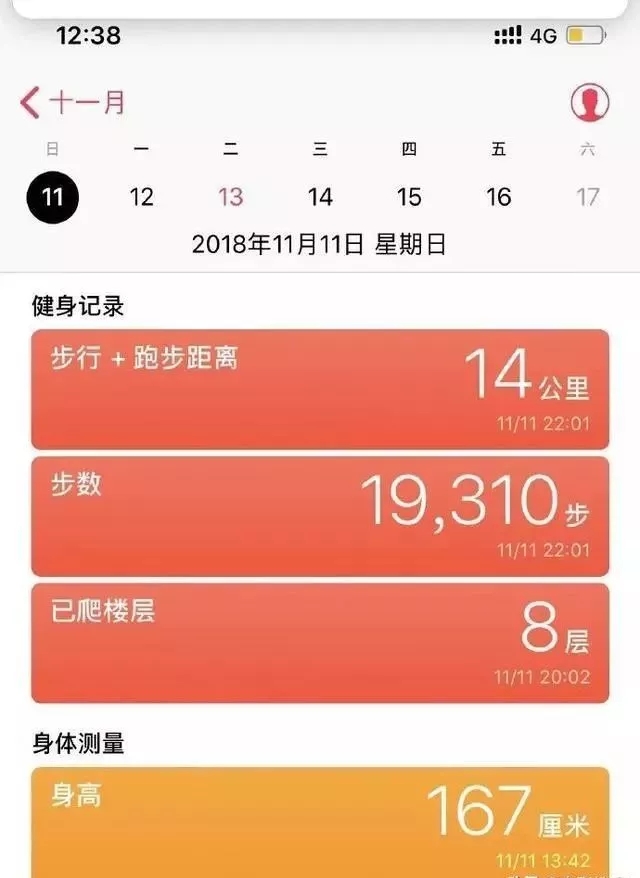Open the 身高 card
The height and width of the screenshot is (878, 640).
point(320,822)
